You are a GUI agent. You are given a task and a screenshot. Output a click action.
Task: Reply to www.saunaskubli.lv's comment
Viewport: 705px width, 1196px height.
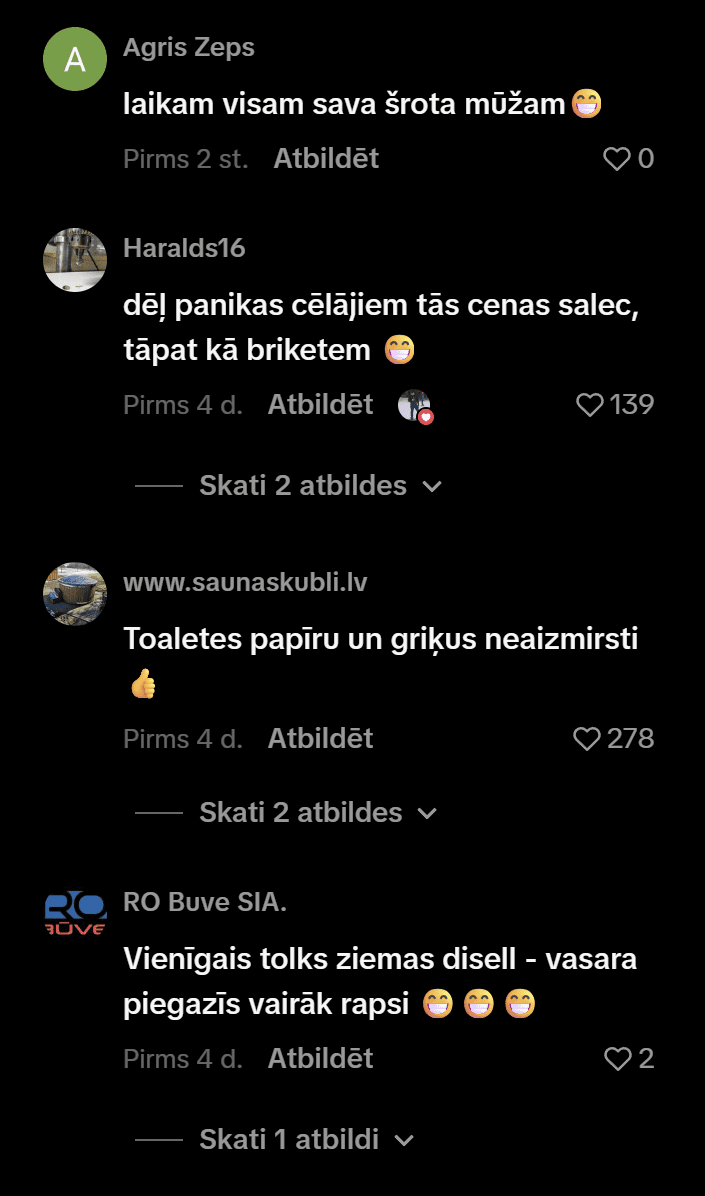[x=320, y=739]
